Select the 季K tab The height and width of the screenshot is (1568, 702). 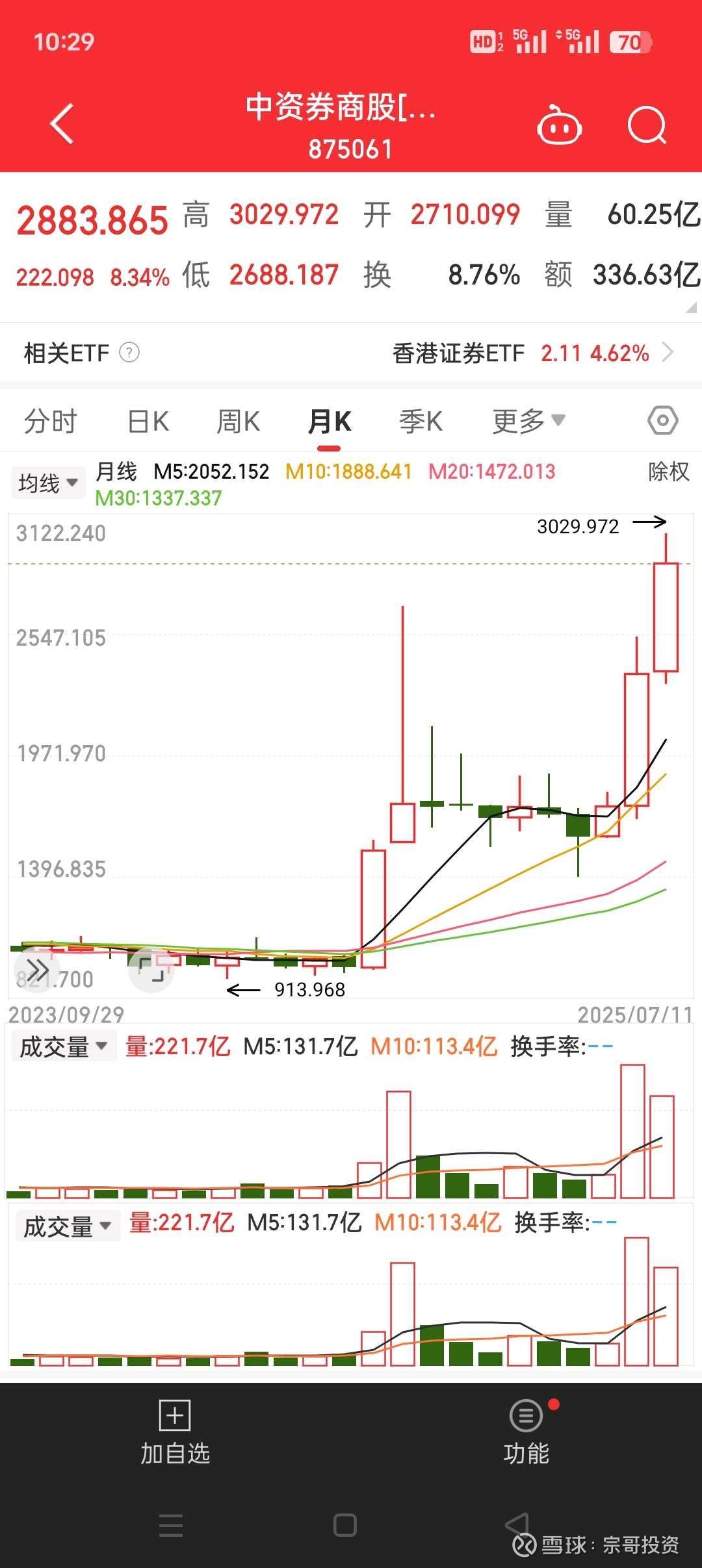point(421,422)
